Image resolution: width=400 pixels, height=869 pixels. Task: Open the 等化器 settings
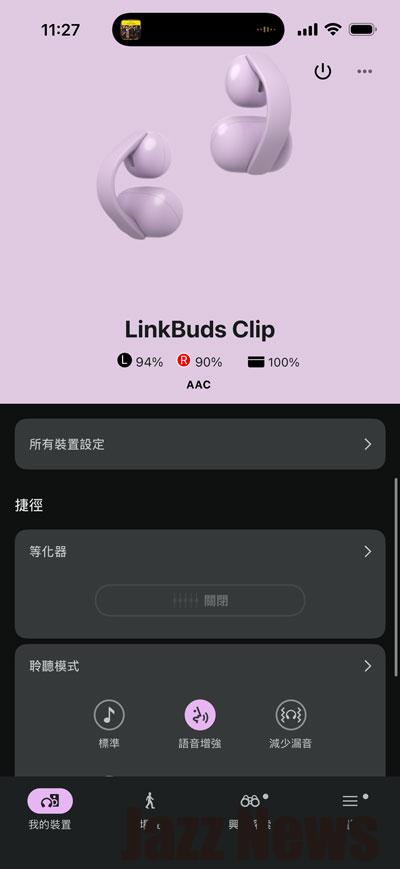(200, 551)
